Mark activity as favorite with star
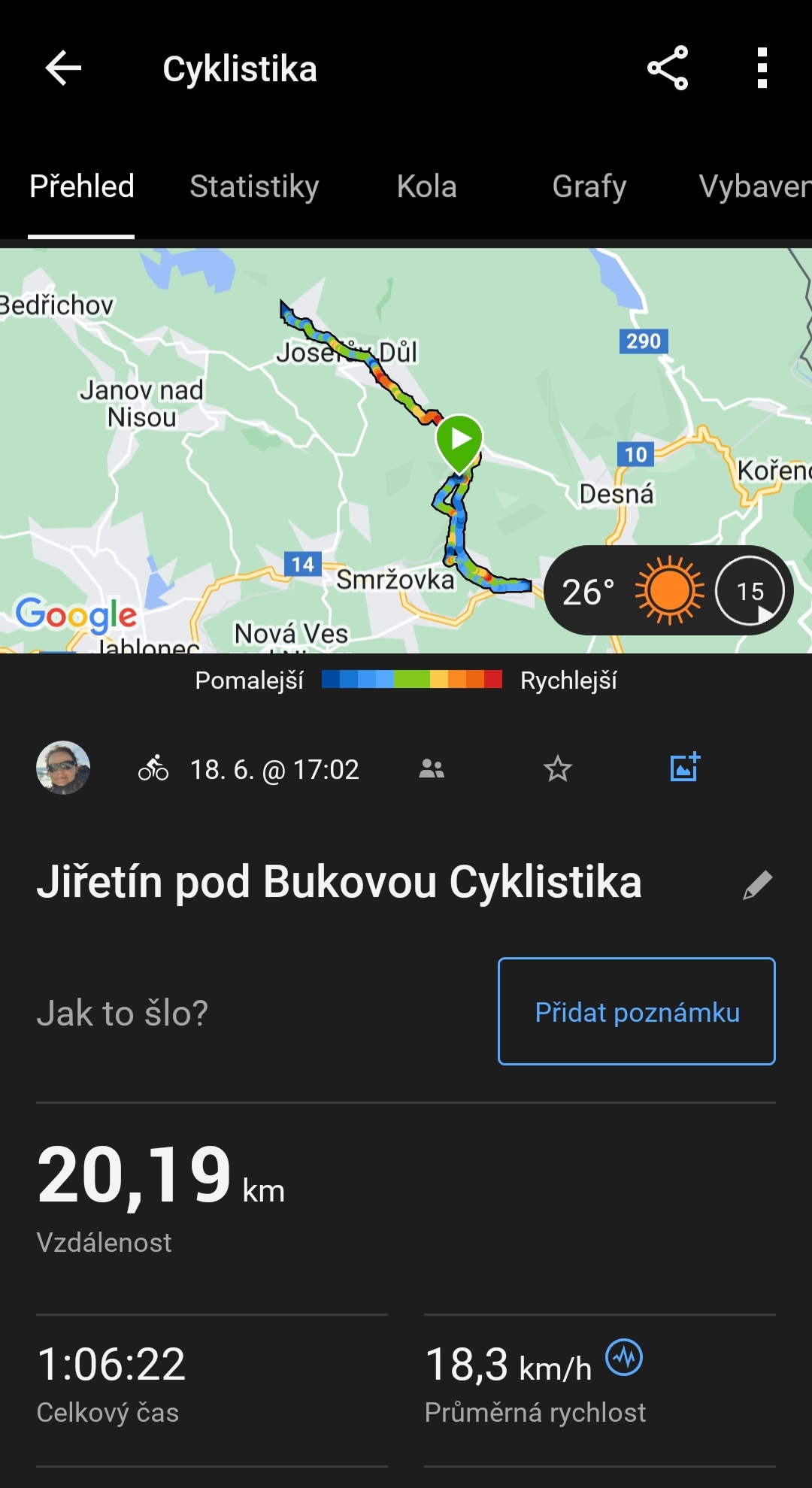 coord(557,768)
